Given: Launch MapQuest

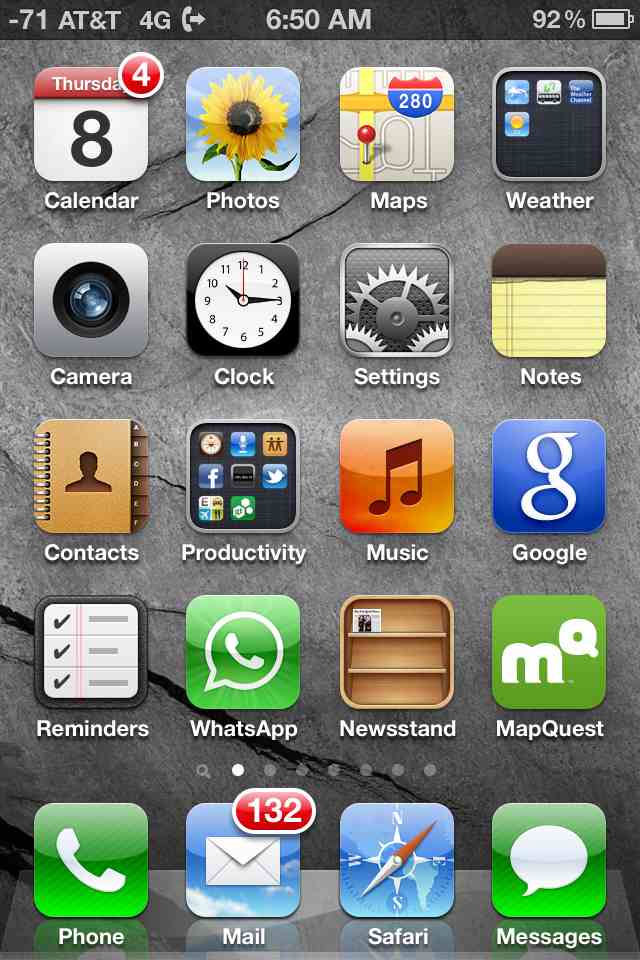Looking at the screenshot, I should click(x=549, y=653).
